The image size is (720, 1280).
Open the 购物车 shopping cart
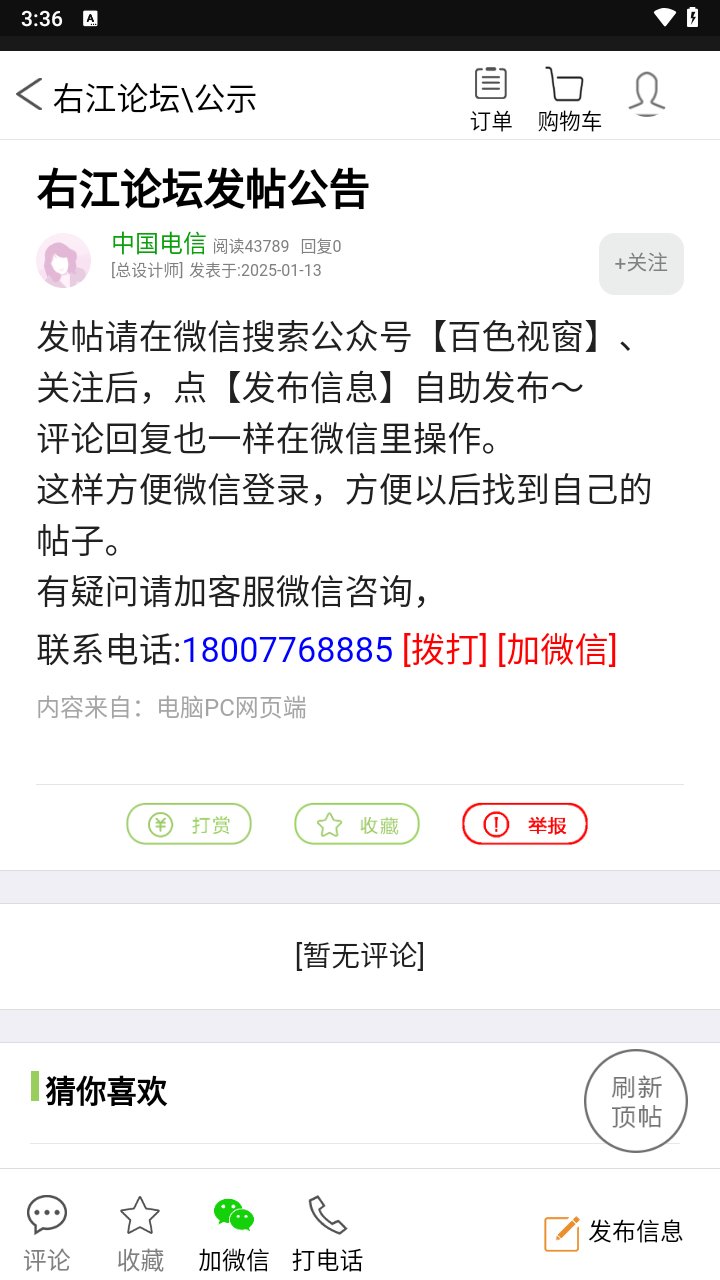pos(568,98)
